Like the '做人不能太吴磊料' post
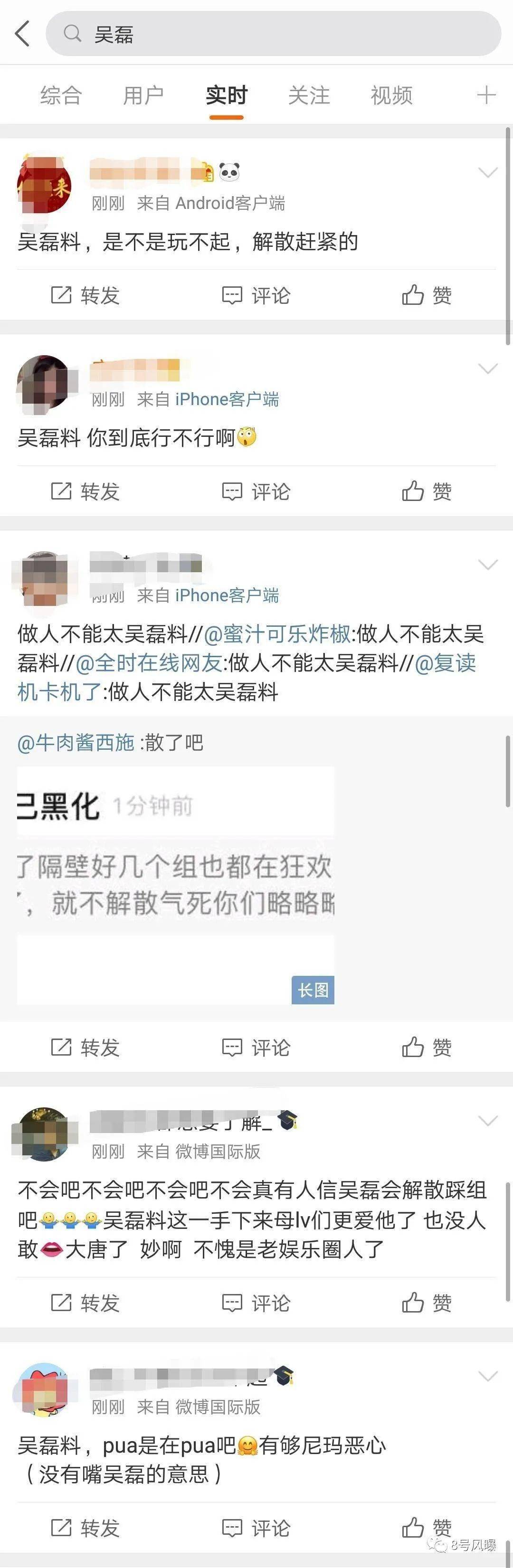Screen dimensions: 513x1568 tap(427, 1048)
